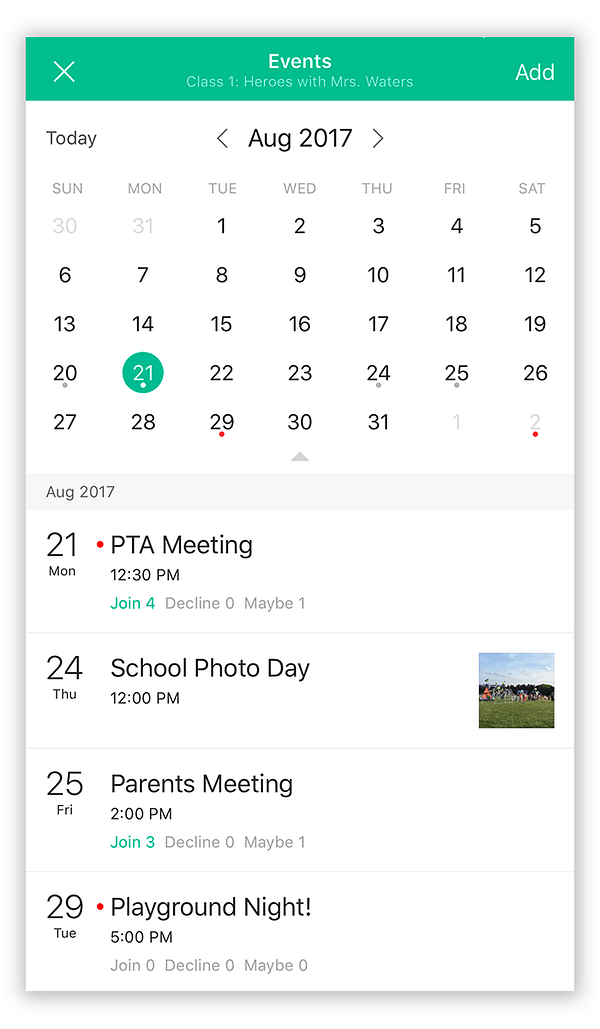This screenshot has height=1029, width=600.
Task: View School Photo Day picture
Action: click(x=516, y=690)
